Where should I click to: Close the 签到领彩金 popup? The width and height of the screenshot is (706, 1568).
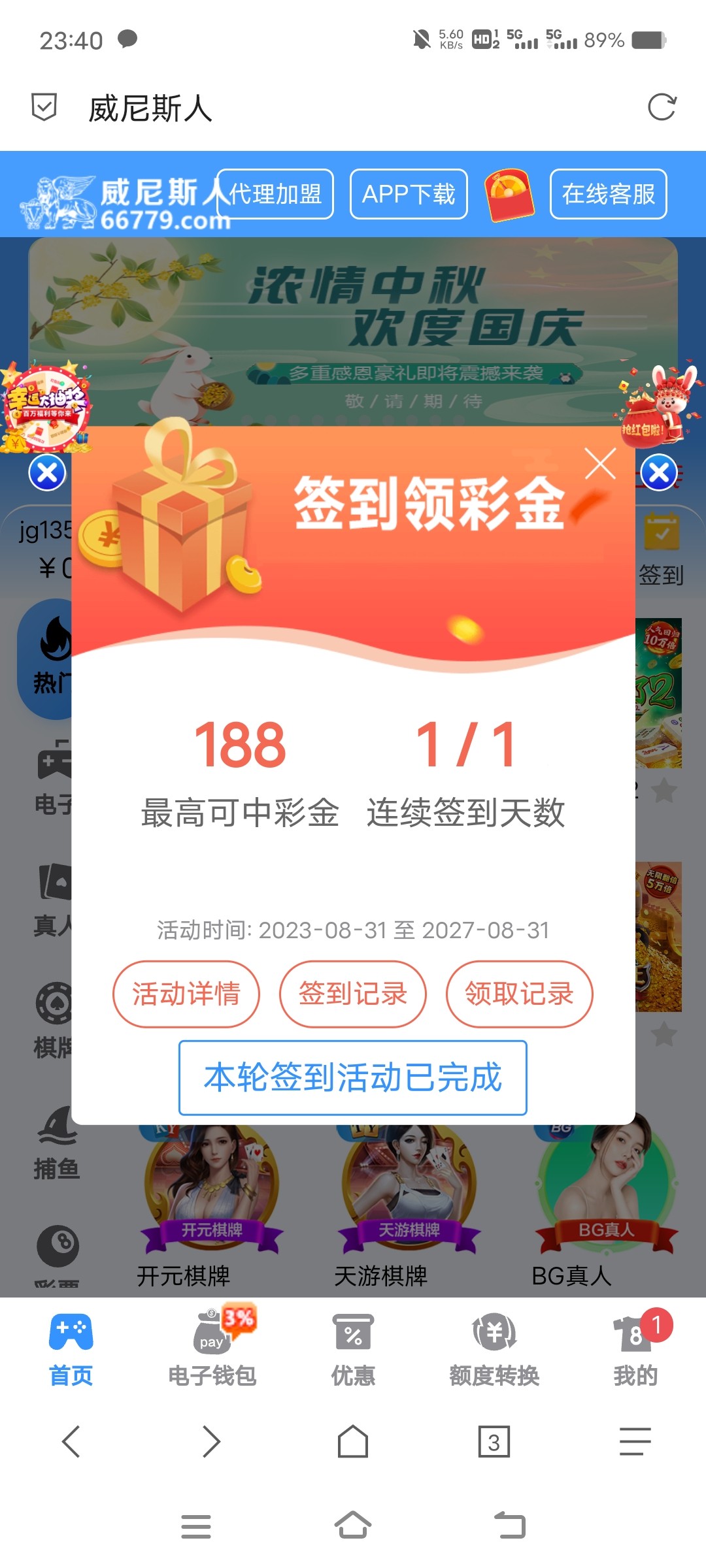click(x=600, y=464)
